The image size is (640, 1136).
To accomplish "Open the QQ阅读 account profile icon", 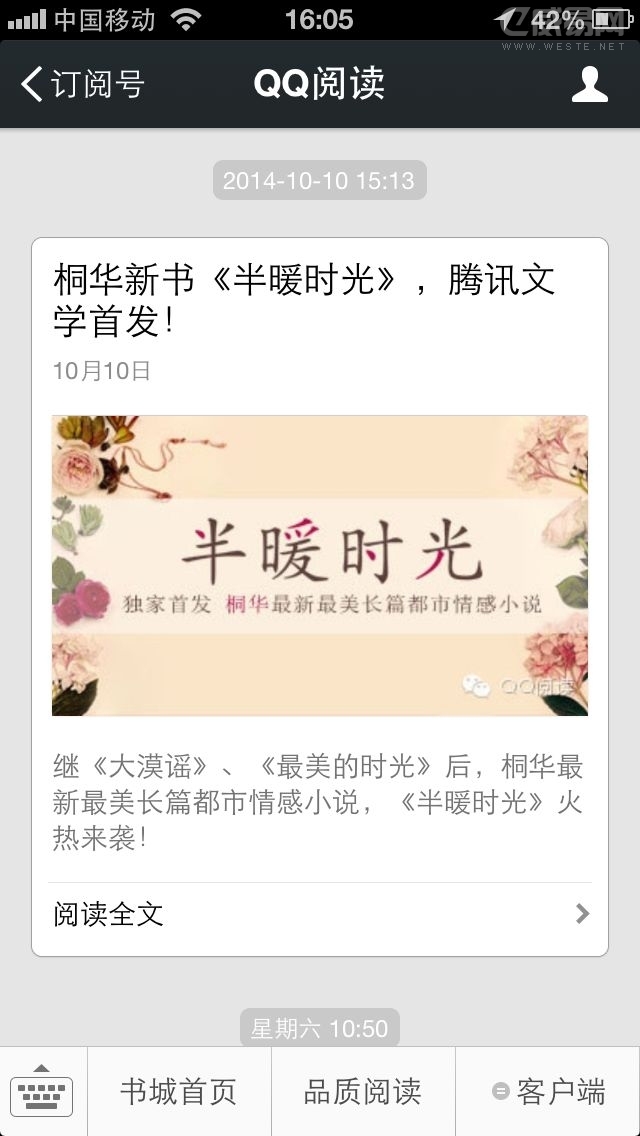I will pyautogui.click(x=589, y=84).
